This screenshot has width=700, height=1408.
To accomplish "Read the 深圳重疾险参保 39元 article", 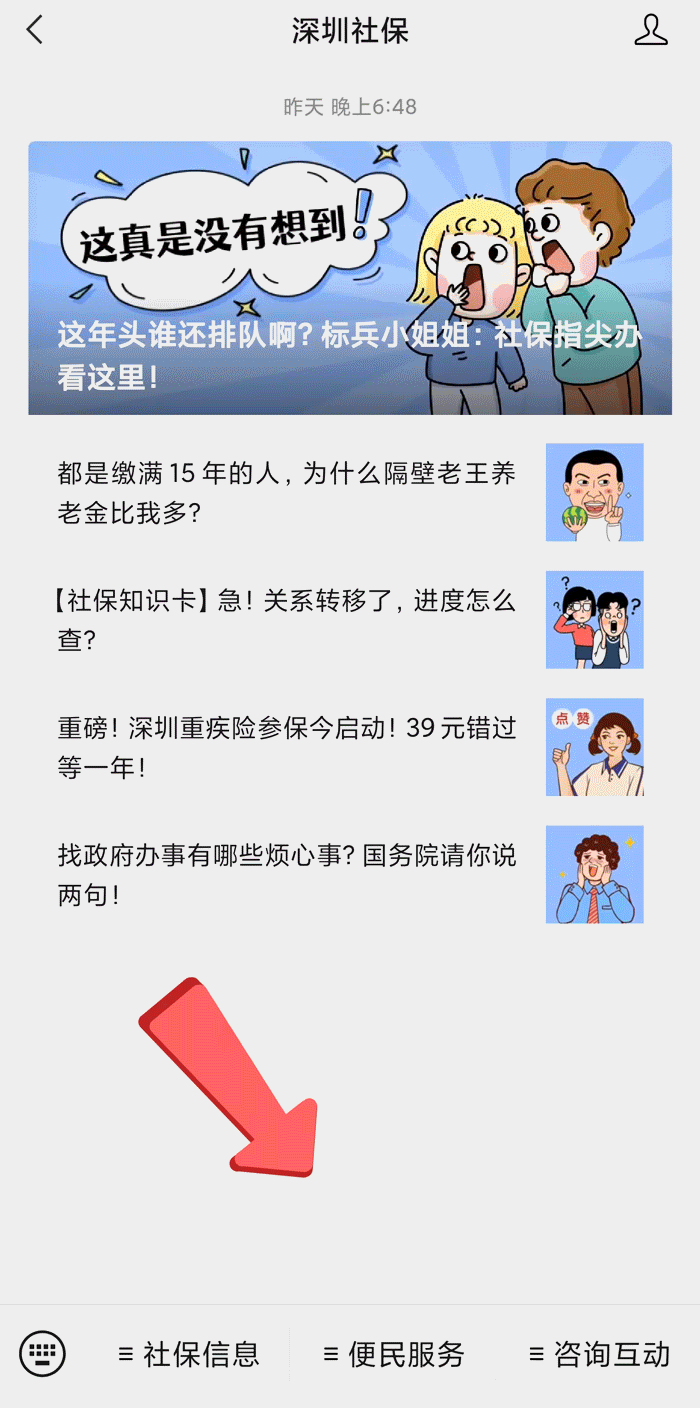I will pyautogui.click(x=350, y=747).
